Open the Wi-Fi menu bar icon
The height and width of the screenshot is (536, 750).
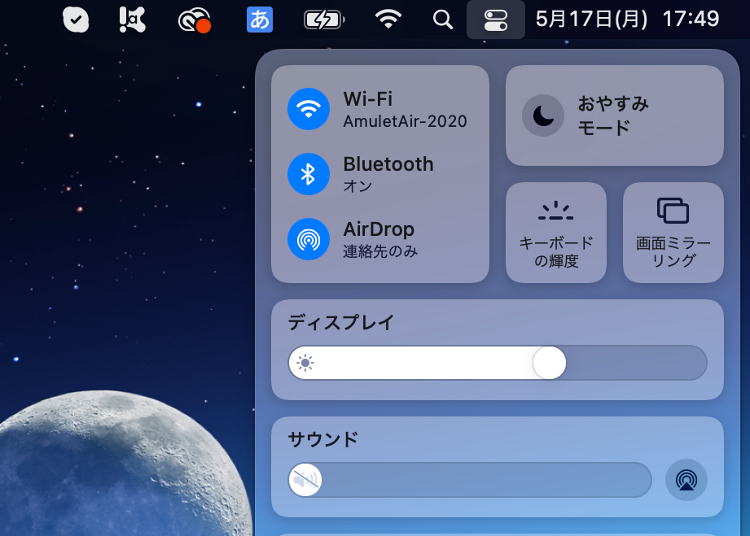pyautogui.click(x=388, y=19)
